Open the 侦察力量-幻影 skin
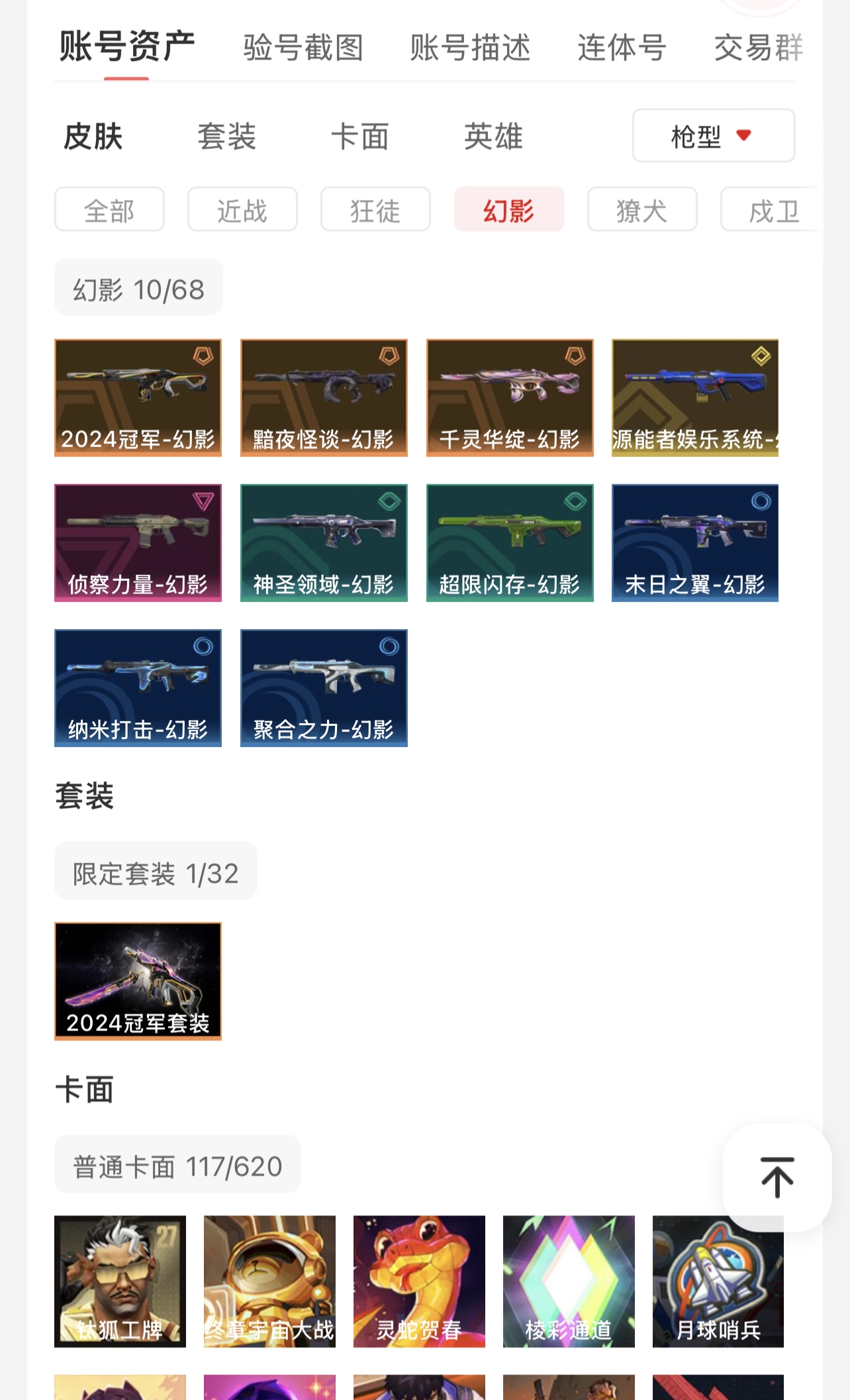 click(138, 542)
